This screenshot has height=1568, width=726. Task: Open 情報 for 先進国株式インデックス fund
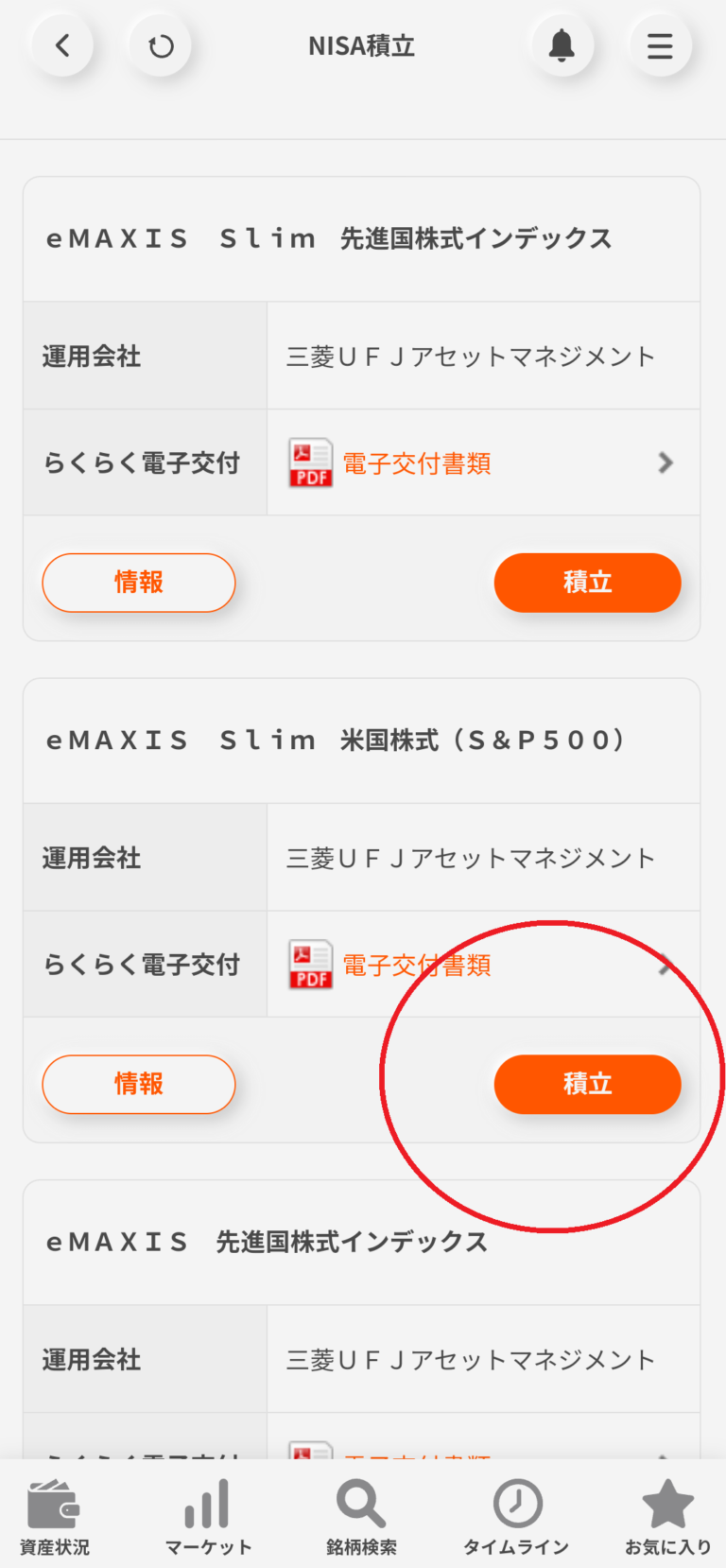pyautogui.click(x=138, y=583)
